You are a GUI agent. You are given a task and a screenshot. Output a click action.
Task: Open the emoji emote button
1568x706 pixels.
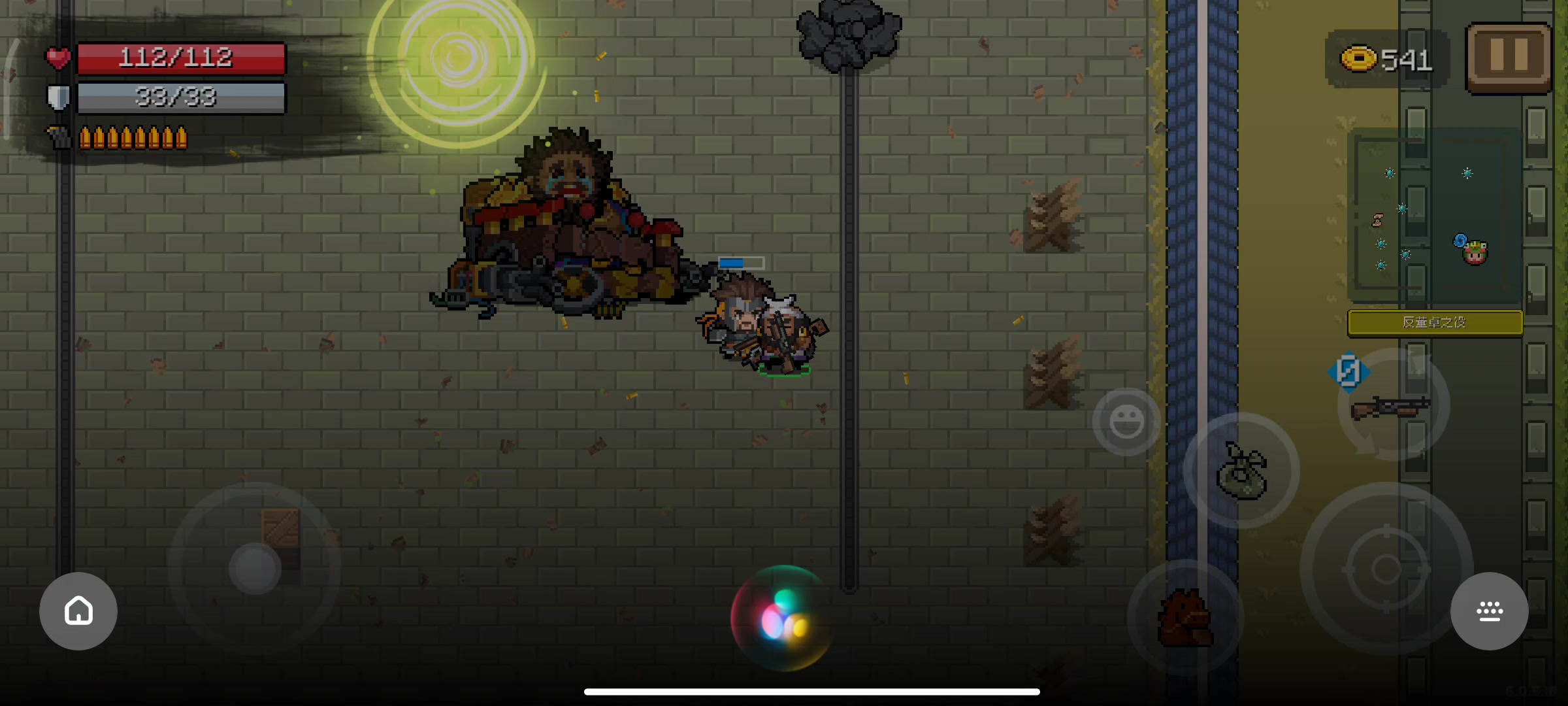[1126, 422]
